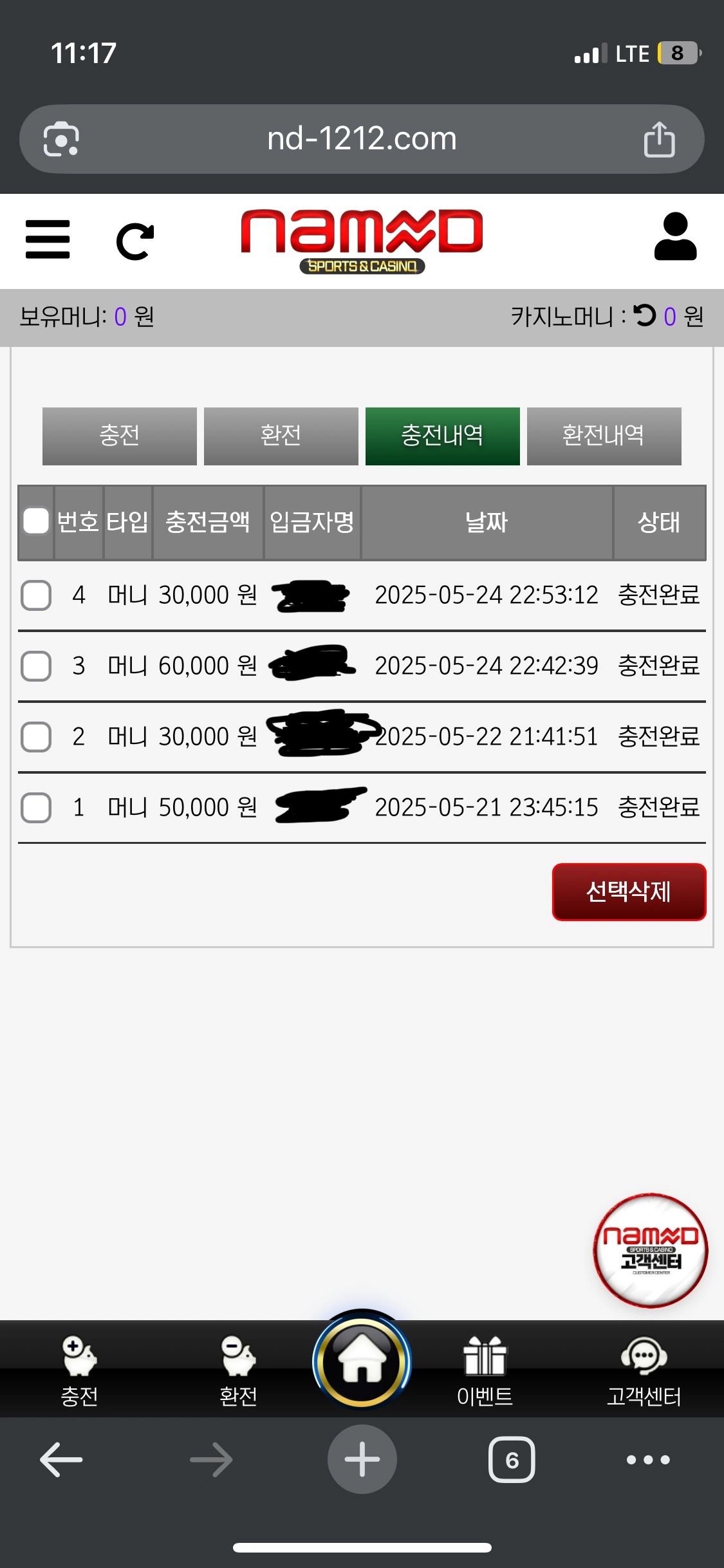Image resolution: width=724 pixels, height=1568 pixels.
Task: Switch to the 충전 tab
Action: (x=120, y=436)
